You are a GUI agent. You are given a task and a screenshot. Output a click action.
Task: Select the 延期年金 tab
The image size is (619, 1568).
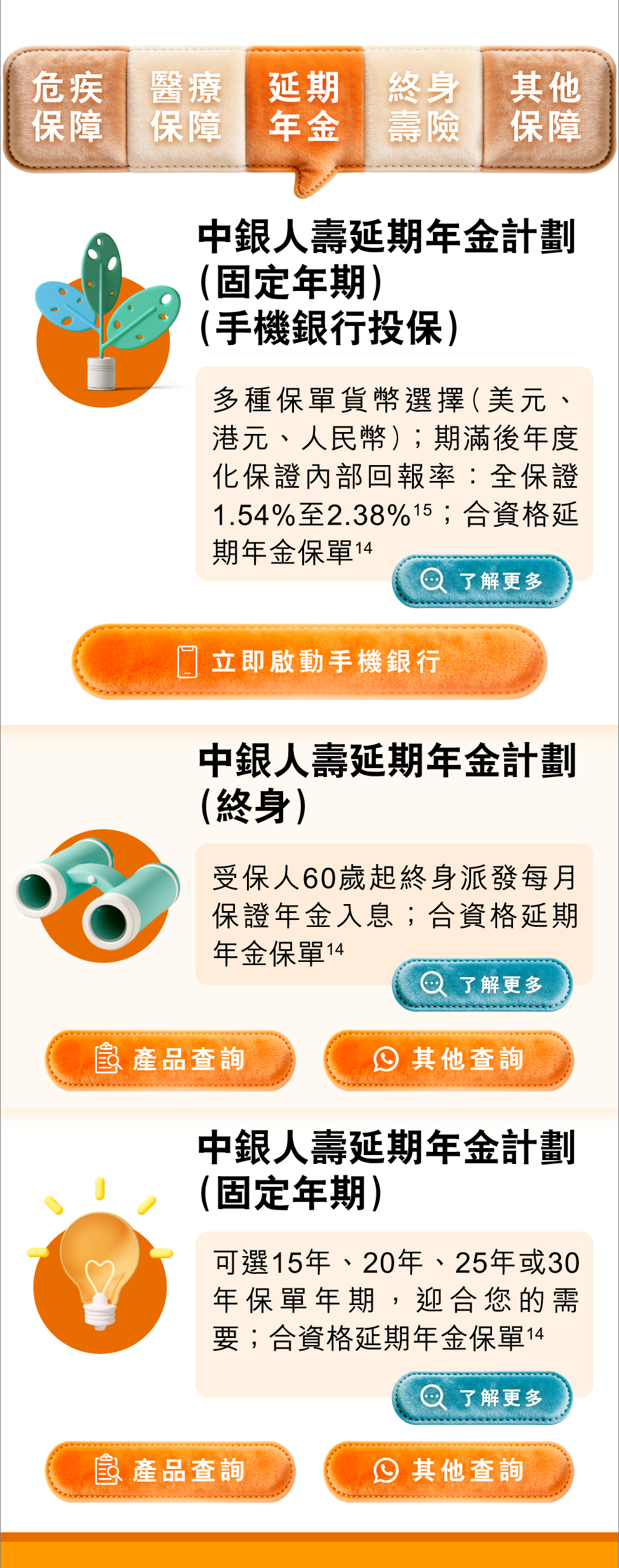pyautogui.click(x=305, y=109)
